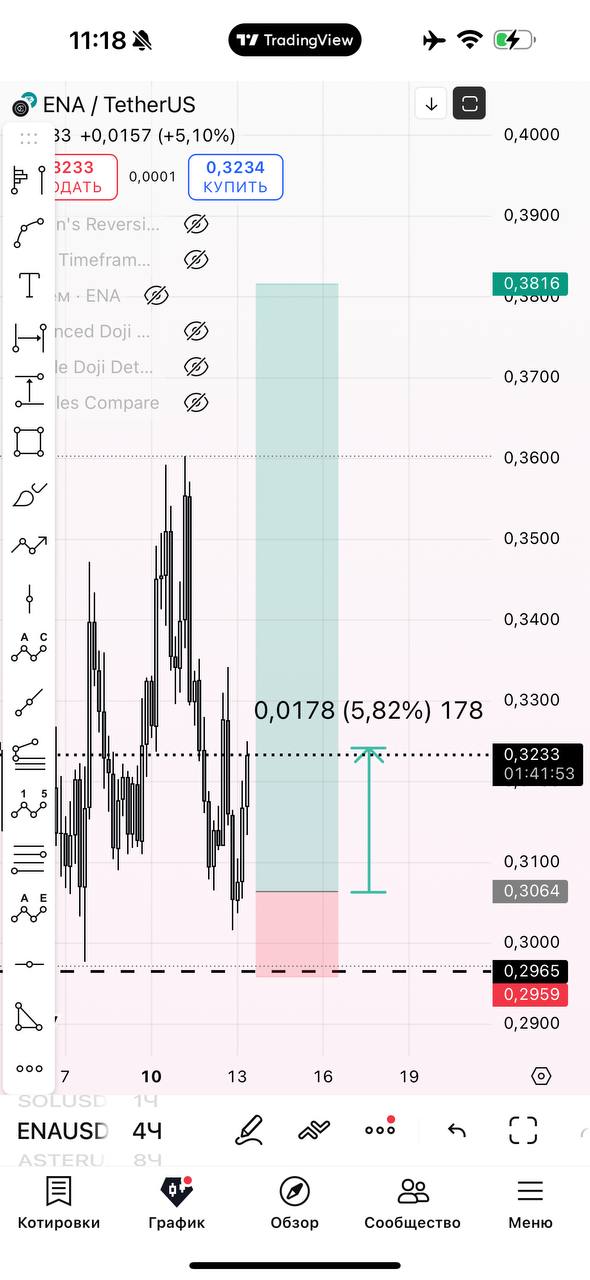Select the rectangle shape tool
The height and width of the screenshot is (1280, 590).
pos(30,441)
